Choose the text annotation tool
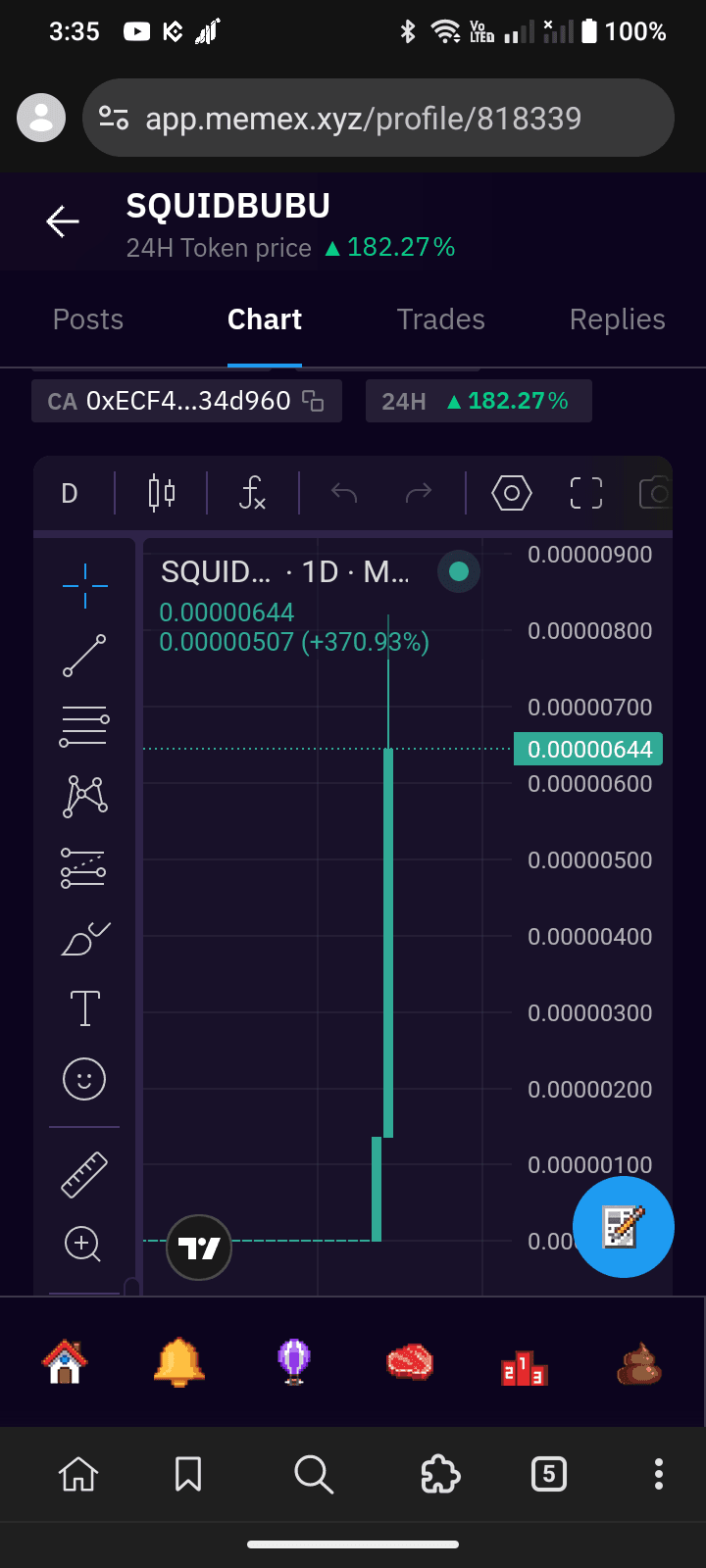Viewport: 706px width, 1568px height. [x=84, y=1008]
